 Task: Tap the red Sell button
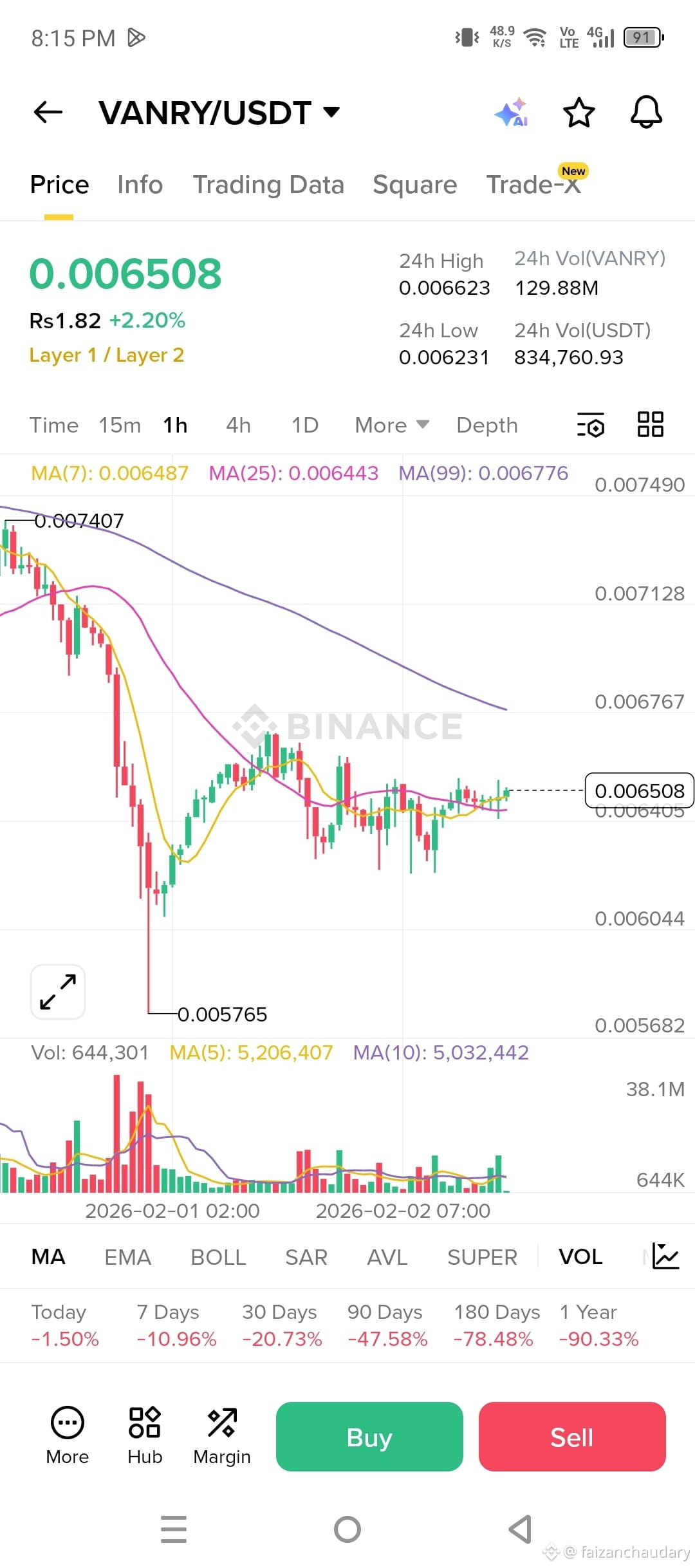pyautogui.click(x=572, y=1437)
